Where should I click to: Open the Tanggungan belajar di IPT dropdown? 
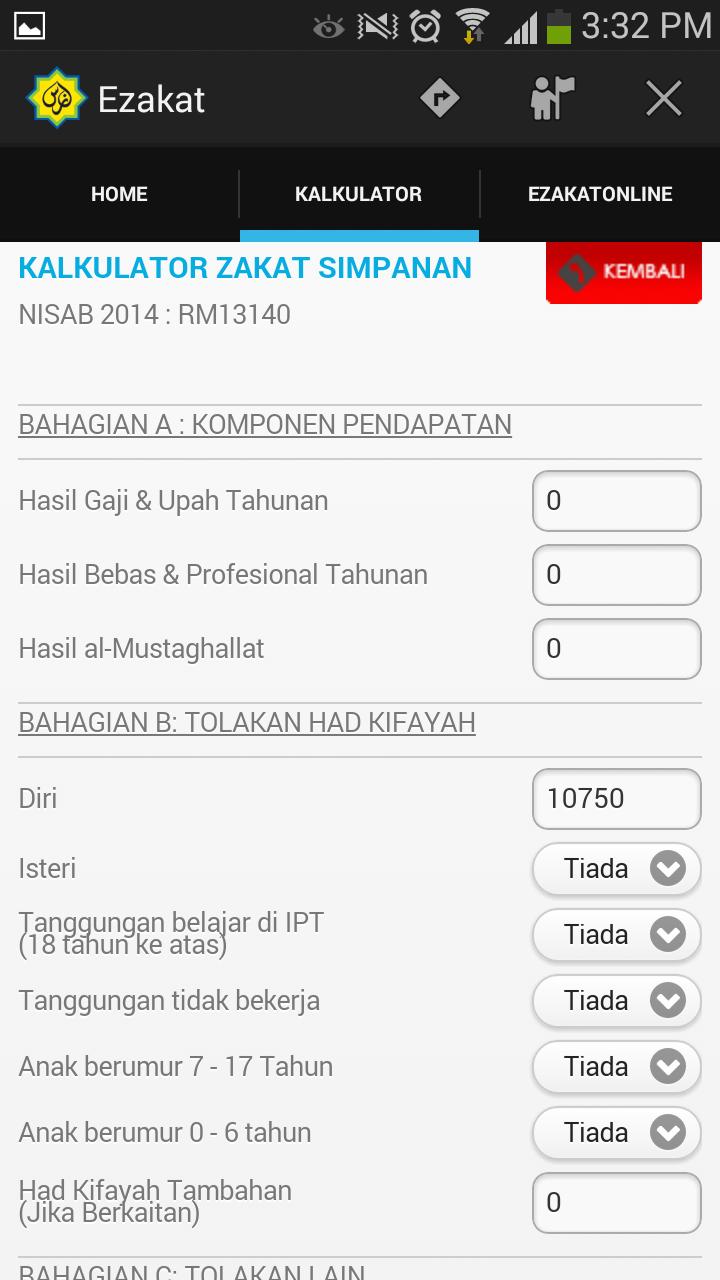(616, 934)
